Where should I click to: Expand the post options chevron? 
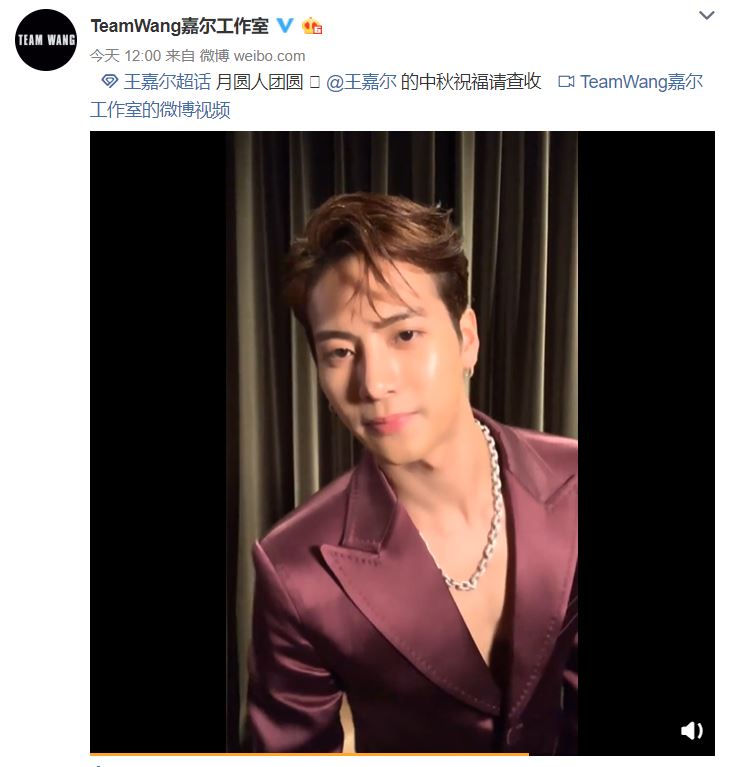(x=706, y=17)
